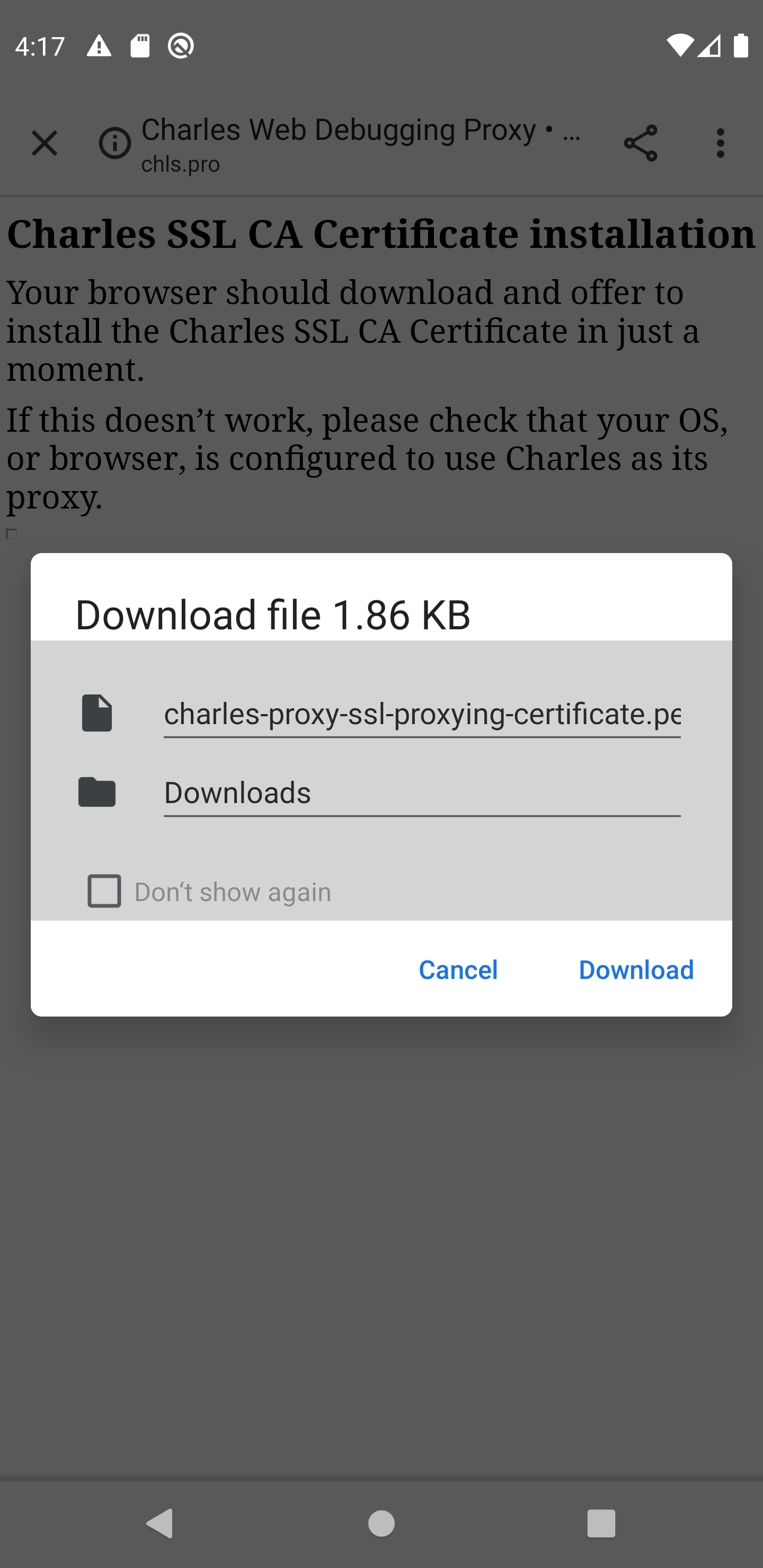The width and height of the screenshot is (763, 1568).
Task: Share the current page
Action: pos(640,144)
